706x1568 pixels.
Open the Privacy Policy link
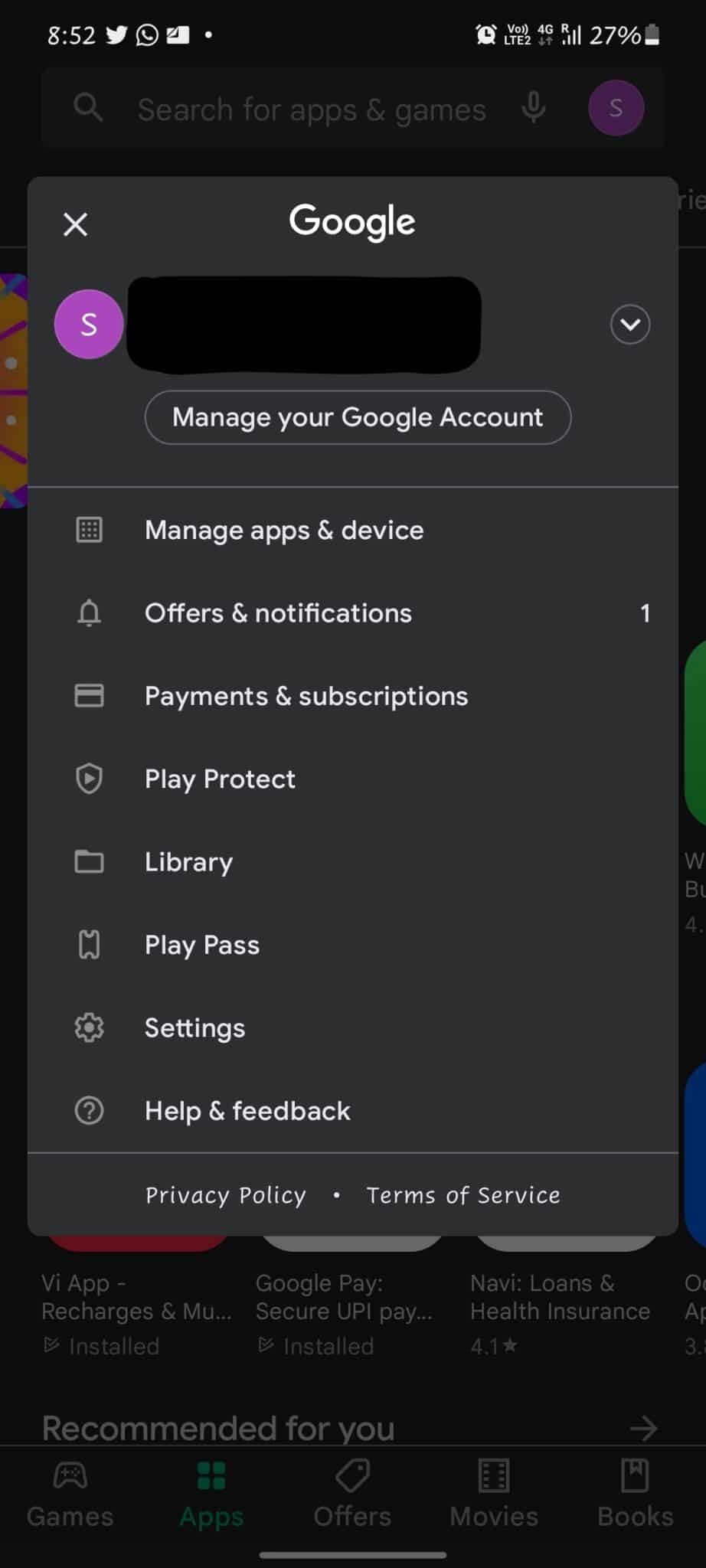tap(224, 1195)
